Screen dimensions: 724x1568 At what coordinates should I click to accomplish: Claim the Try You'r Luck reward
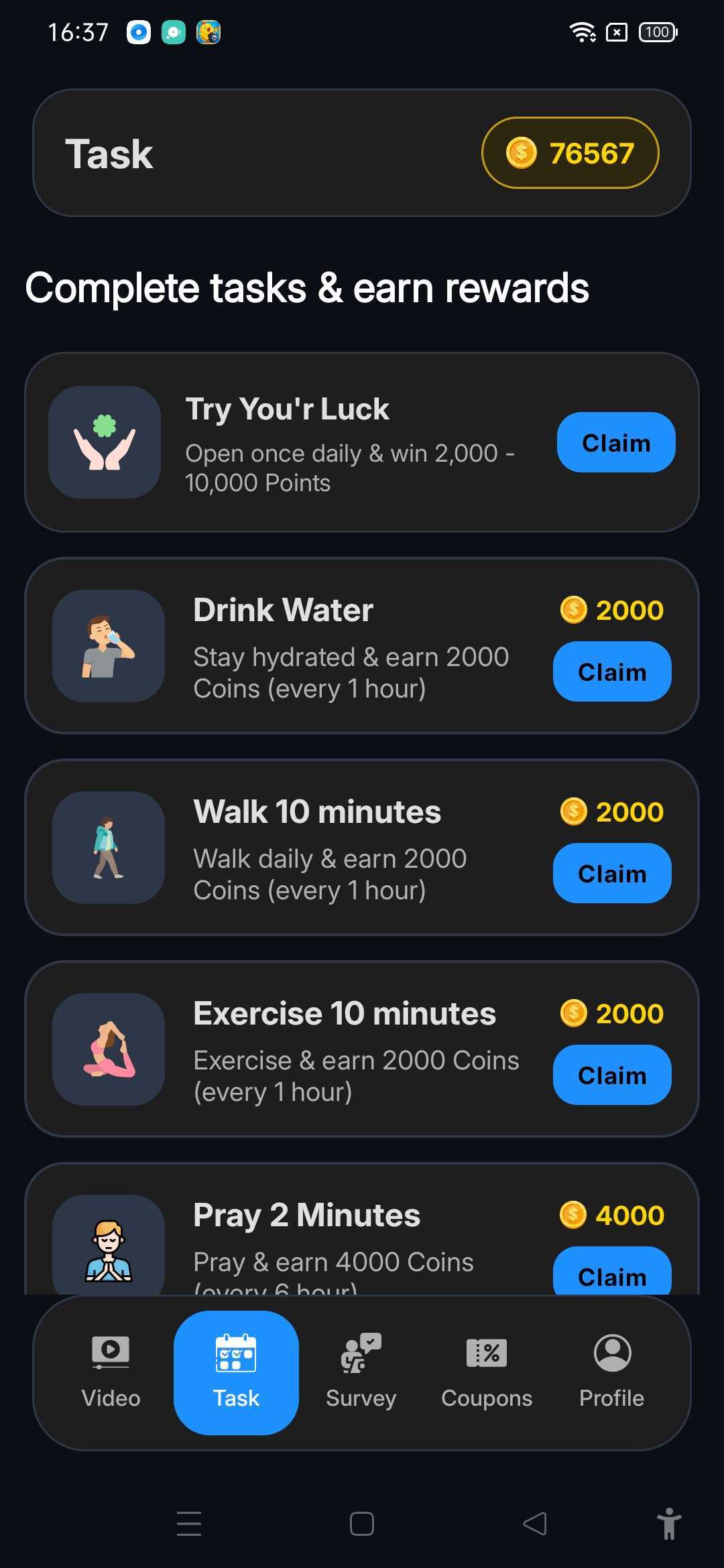(x=615, y=442)
